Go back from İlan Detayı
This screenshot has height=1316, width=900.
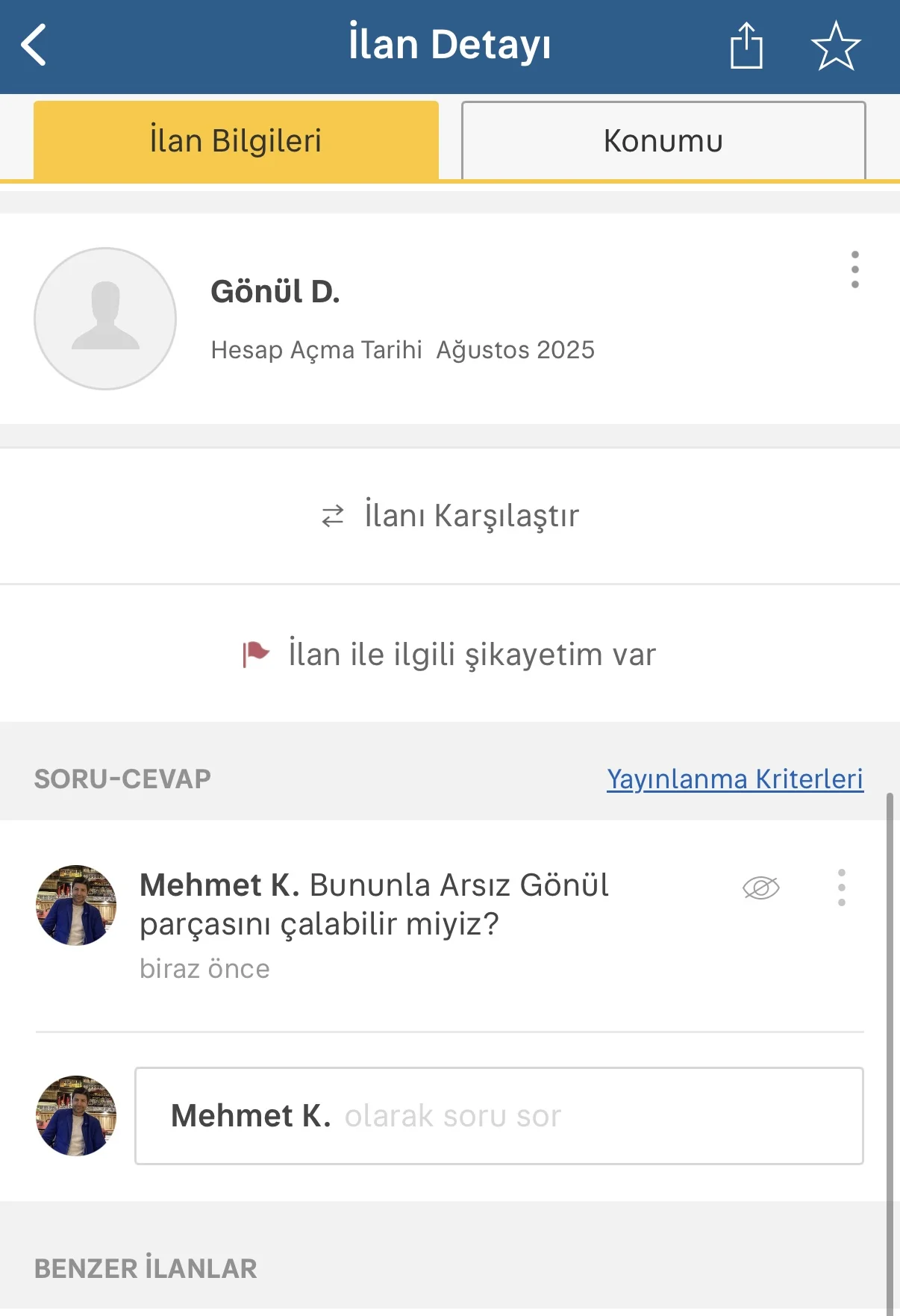tap(34, 45)
